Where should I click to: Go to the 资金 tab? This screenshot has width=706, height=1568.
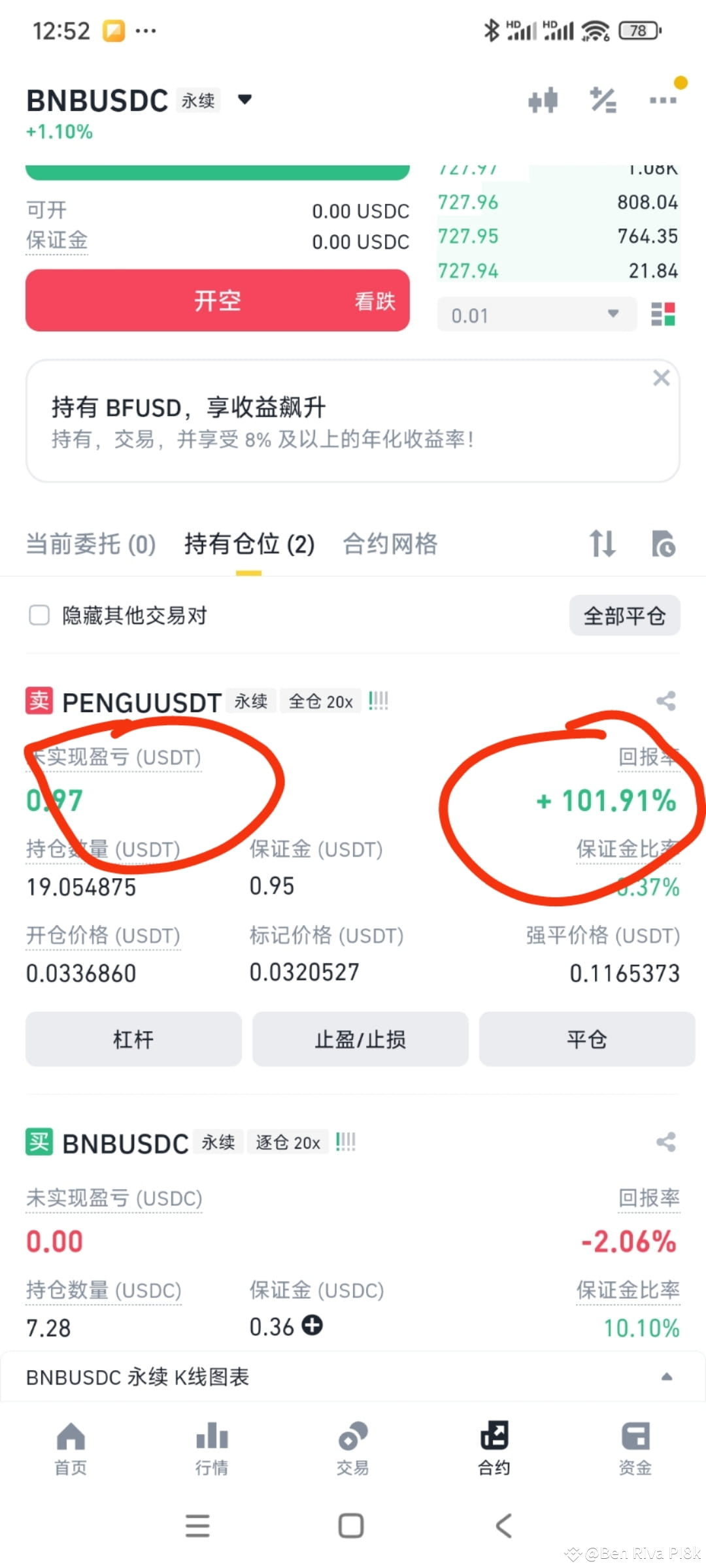click(x=635, y=1448)
